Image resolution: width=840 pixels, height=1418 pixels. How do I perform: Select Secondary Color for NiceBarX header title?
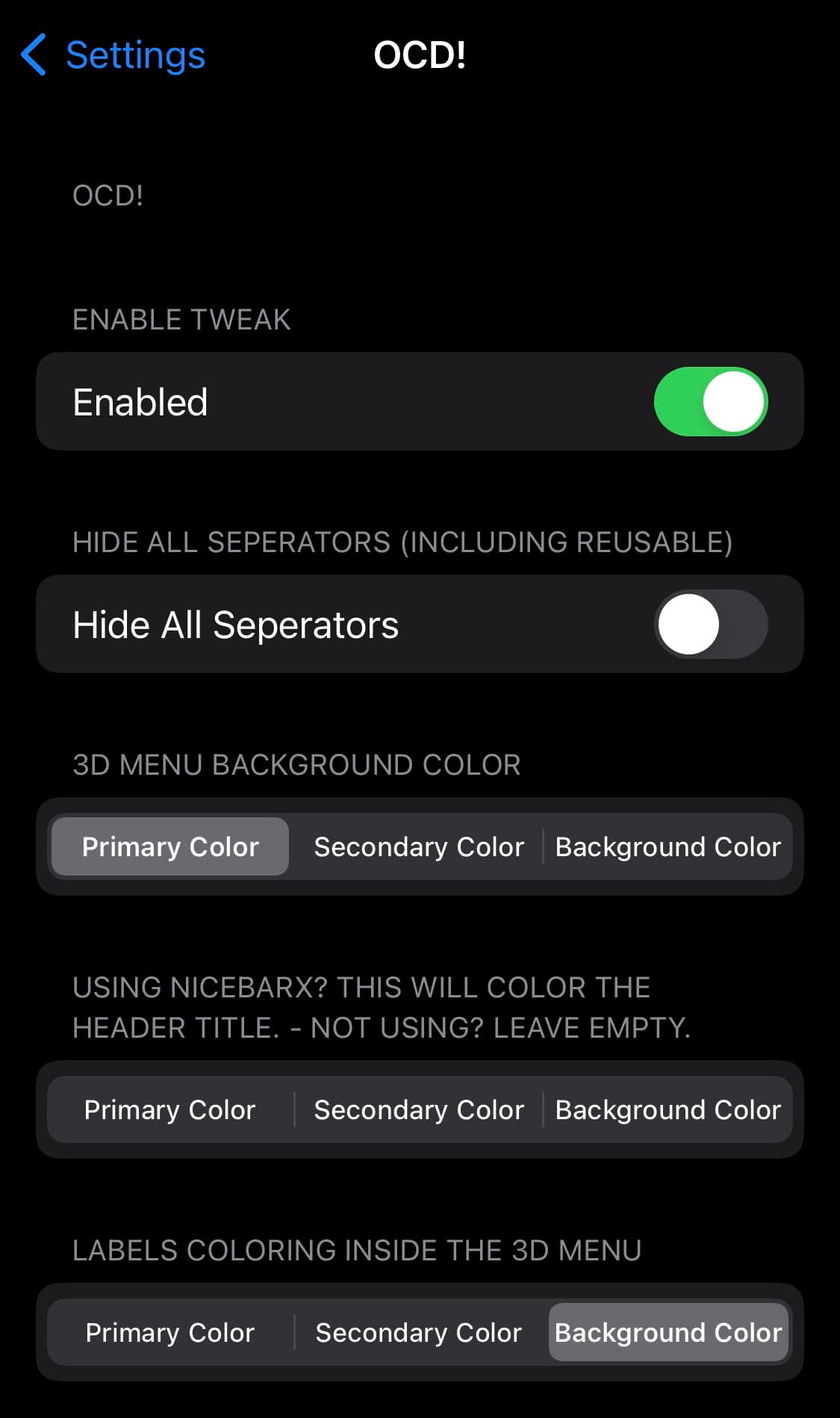(419, 1109)
